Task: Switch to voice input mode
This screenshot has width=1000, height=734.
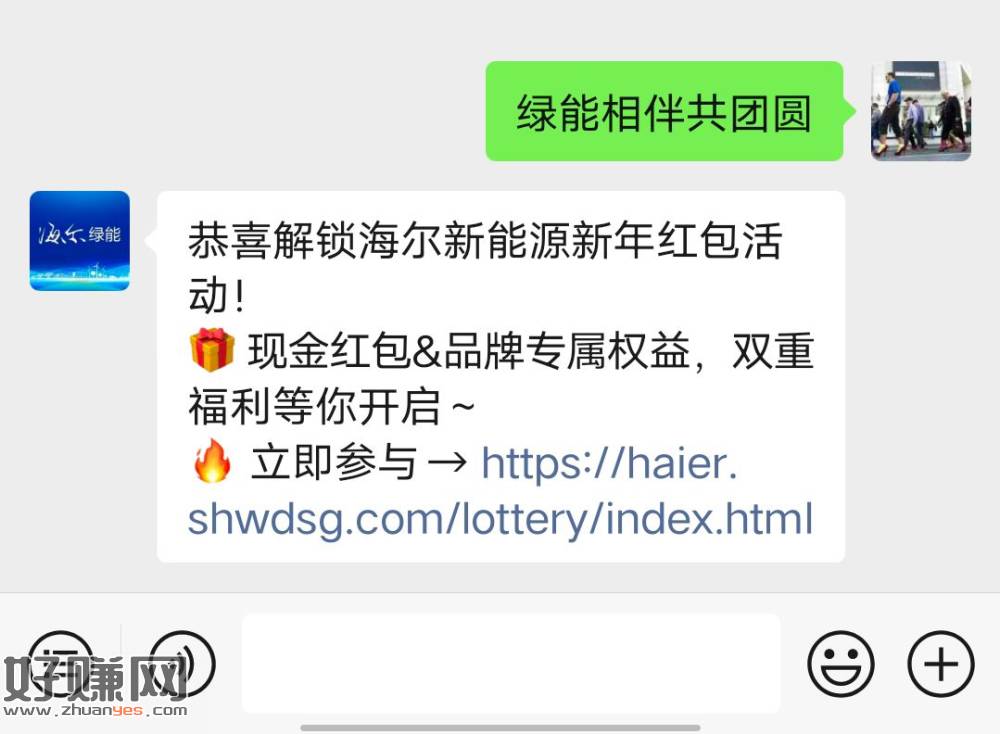Action: (x=182, y=662)
